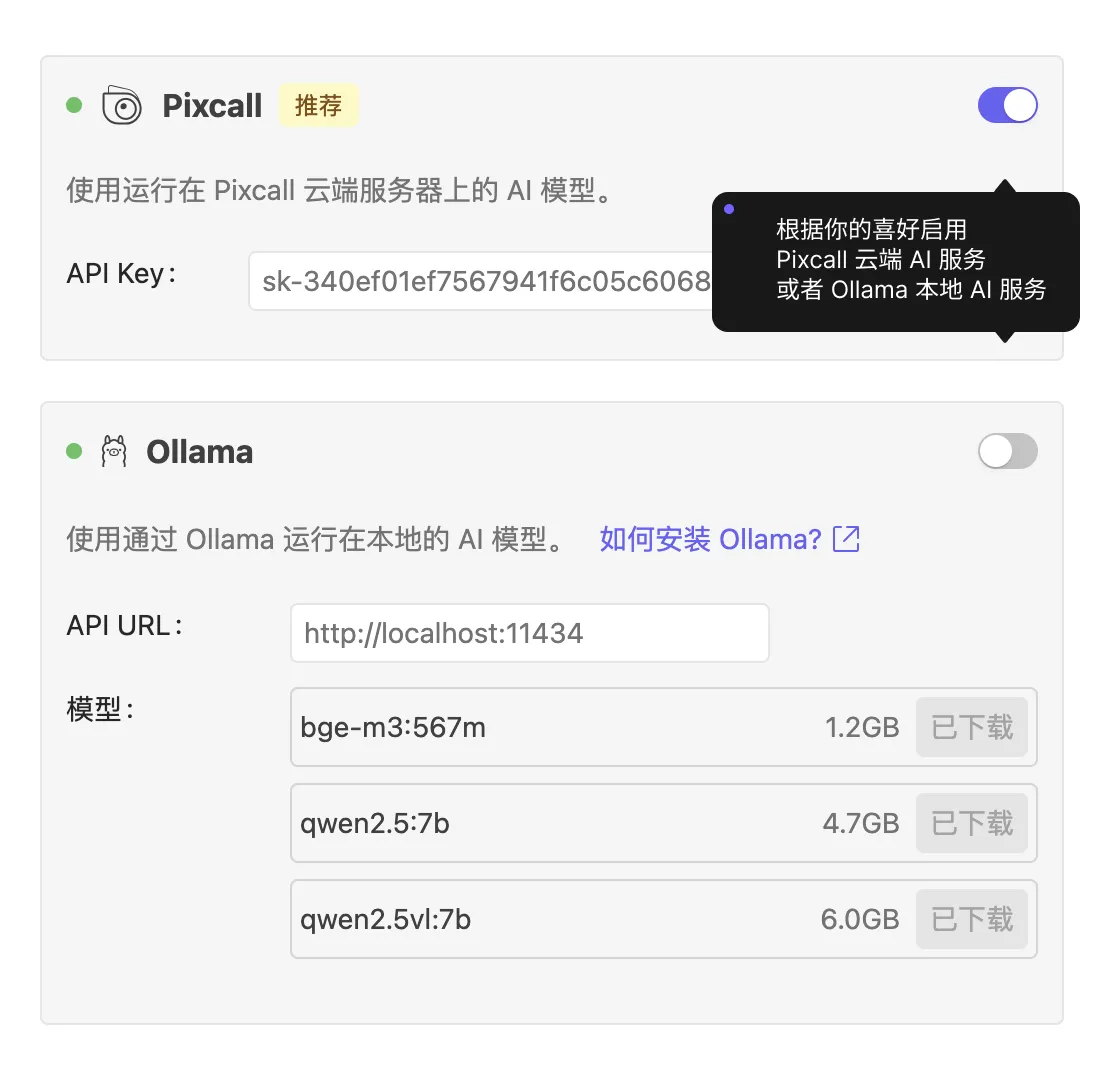
Task: Edit the Ollama API URL field
Action: click(x=529, y=633)
